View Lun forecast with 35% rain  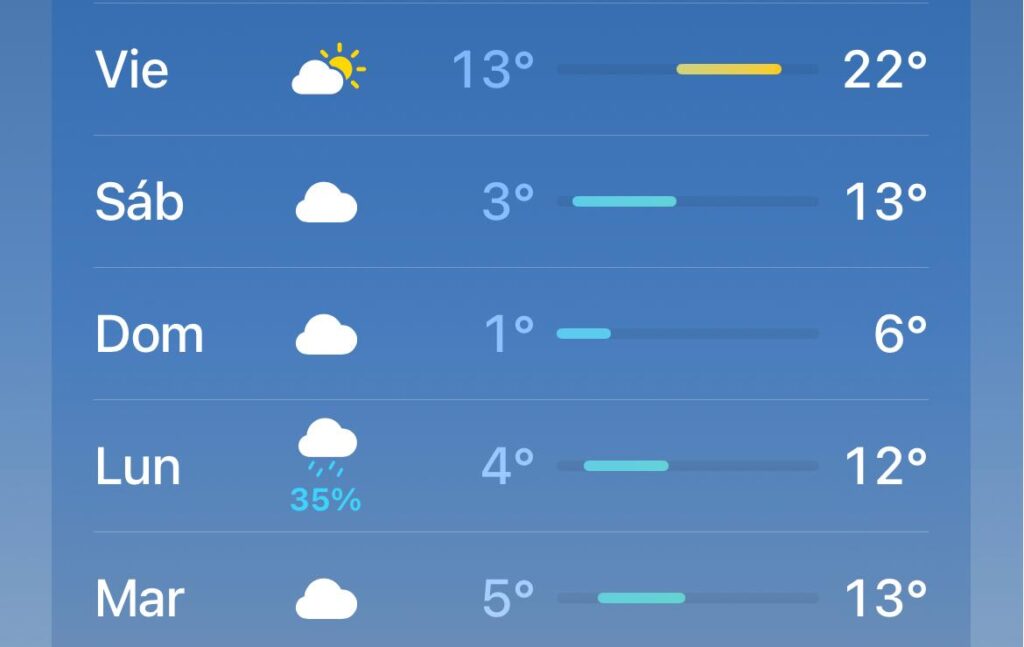[510, 466]
